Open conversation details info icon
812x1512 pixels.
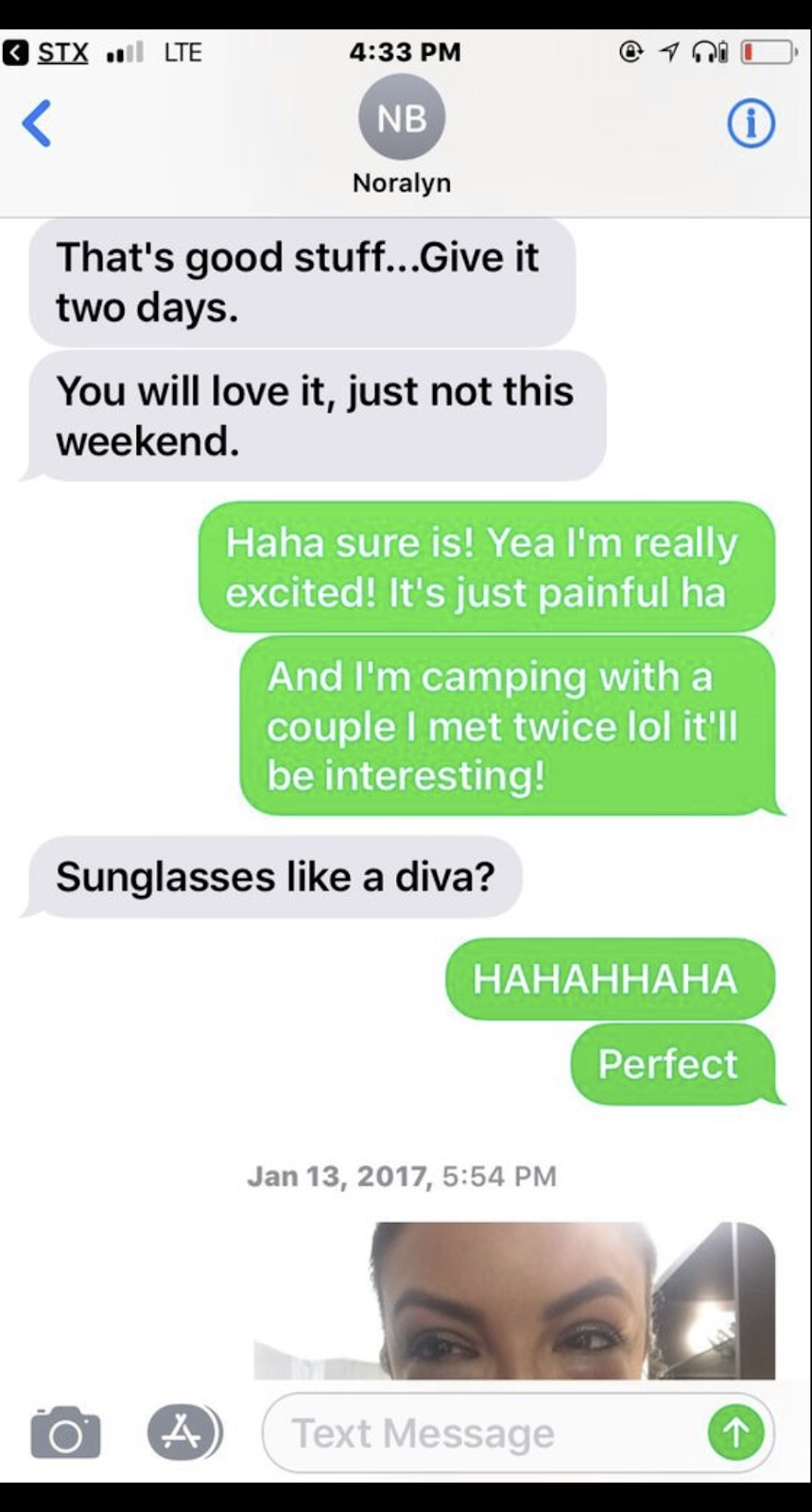(751, 124)
